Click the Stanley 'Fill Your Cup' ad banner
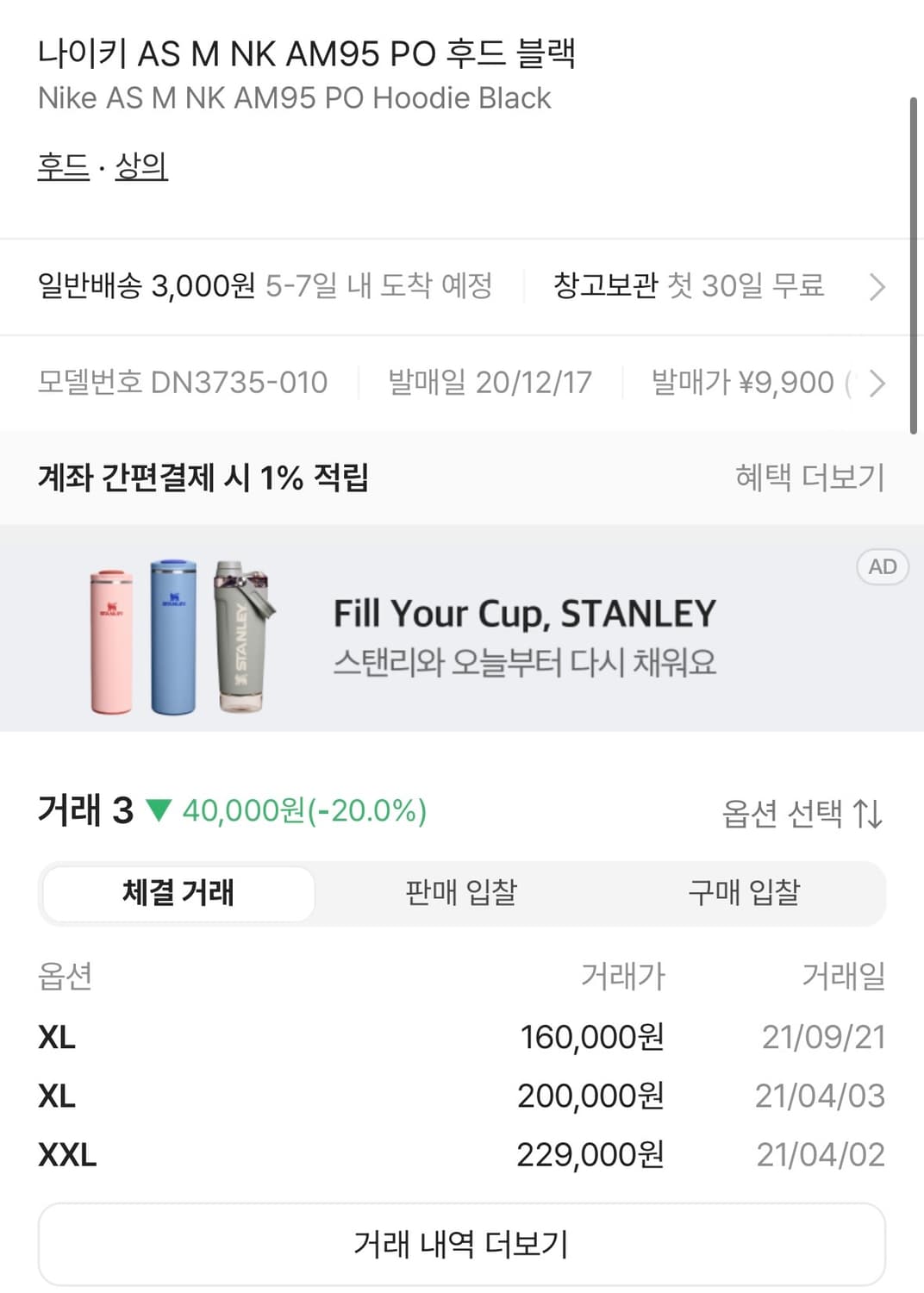 coord(526,634)
